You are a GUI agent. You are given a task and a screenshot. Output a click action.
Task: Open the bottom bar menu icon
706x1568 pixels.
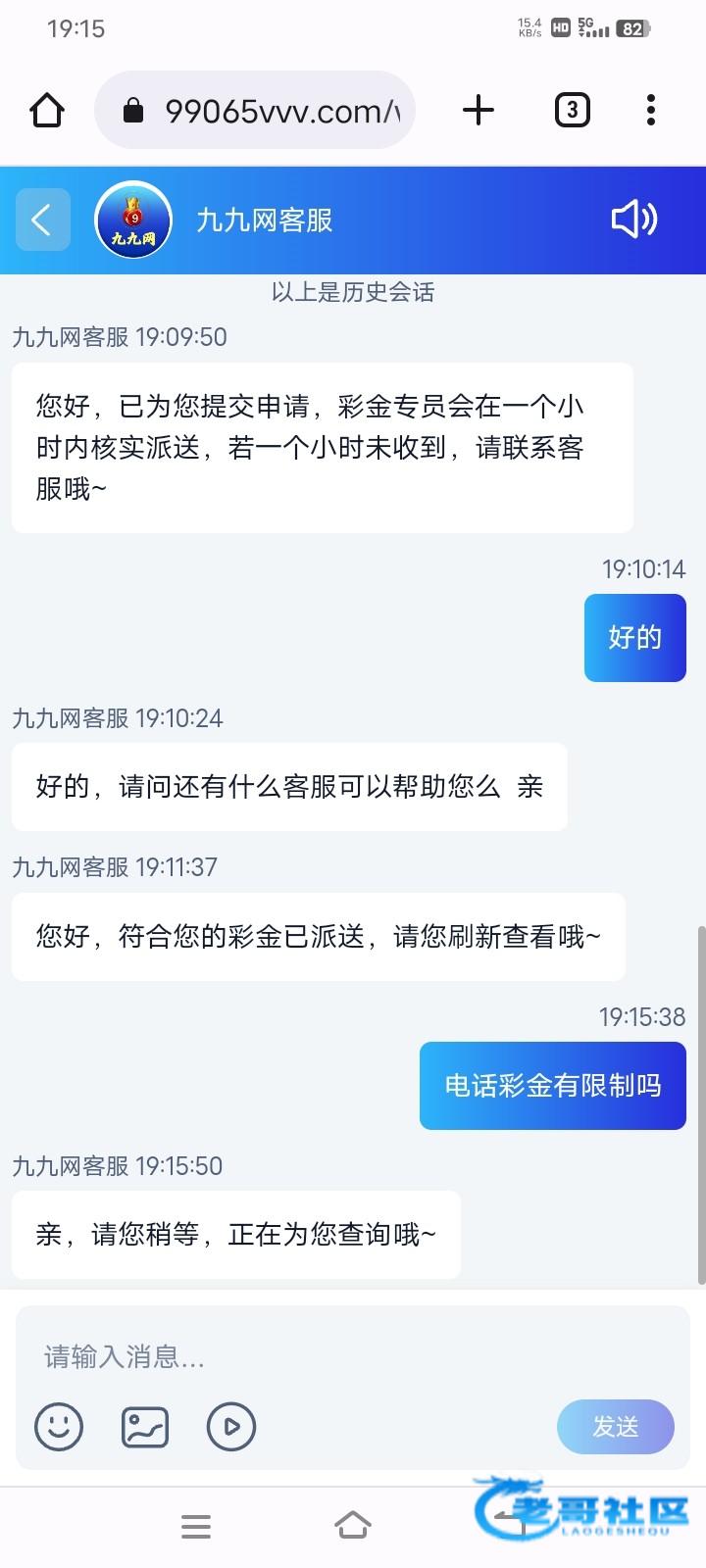tap(196, 1526)
